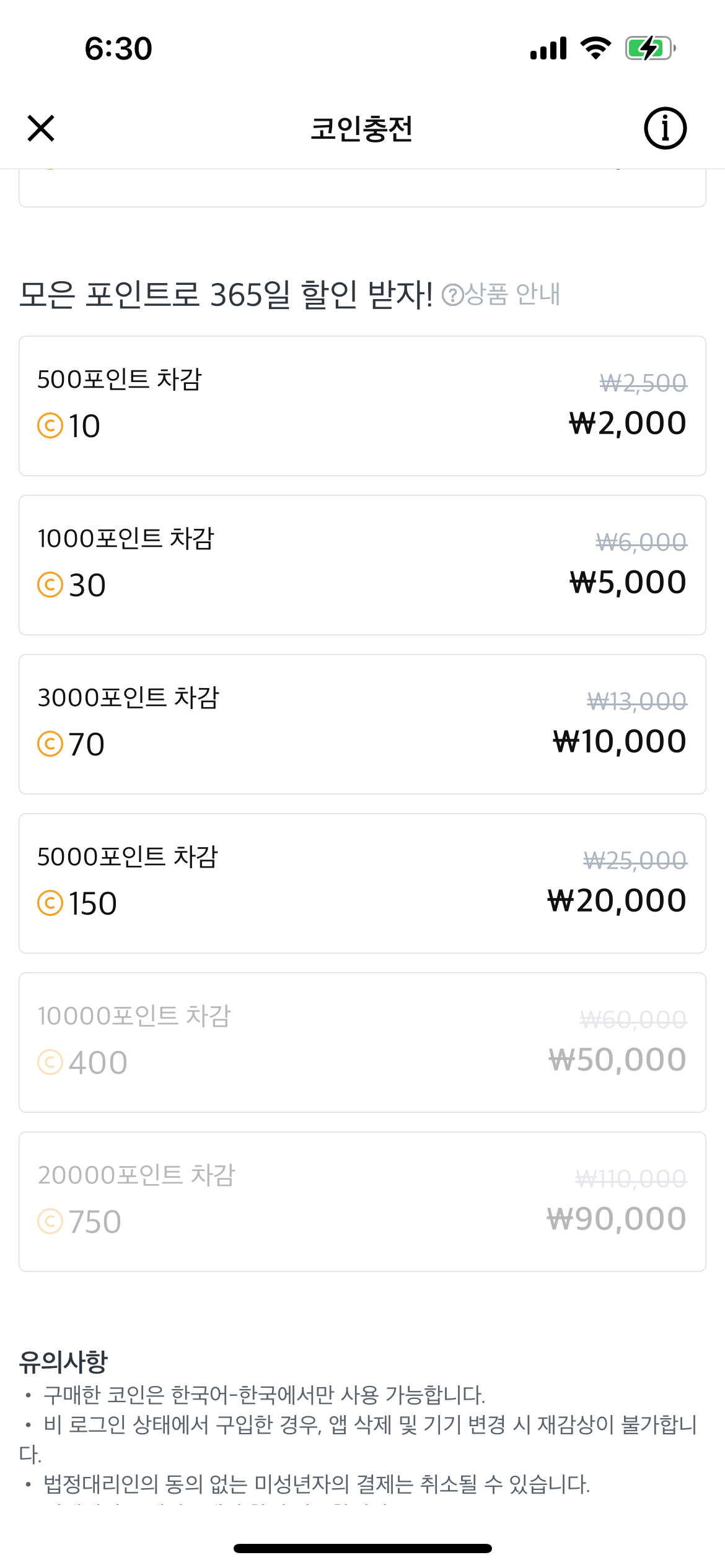Screen dimensions: 725x1568
Task: Select the 500포인트 차감 ₩2,000 offer
Action: 362,406
